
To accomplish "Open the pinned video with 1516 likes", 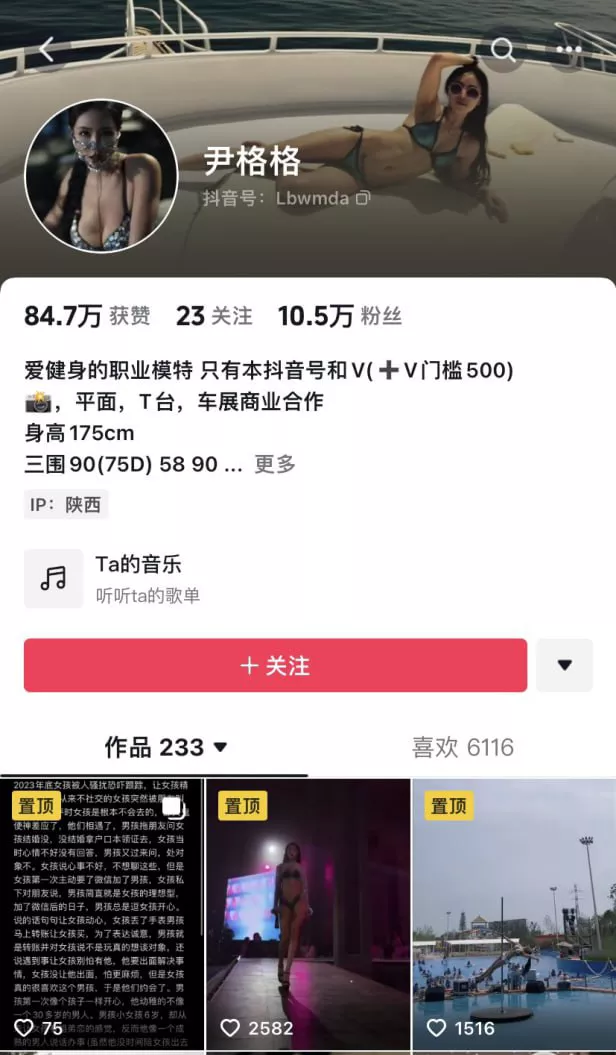I will 514,914.
